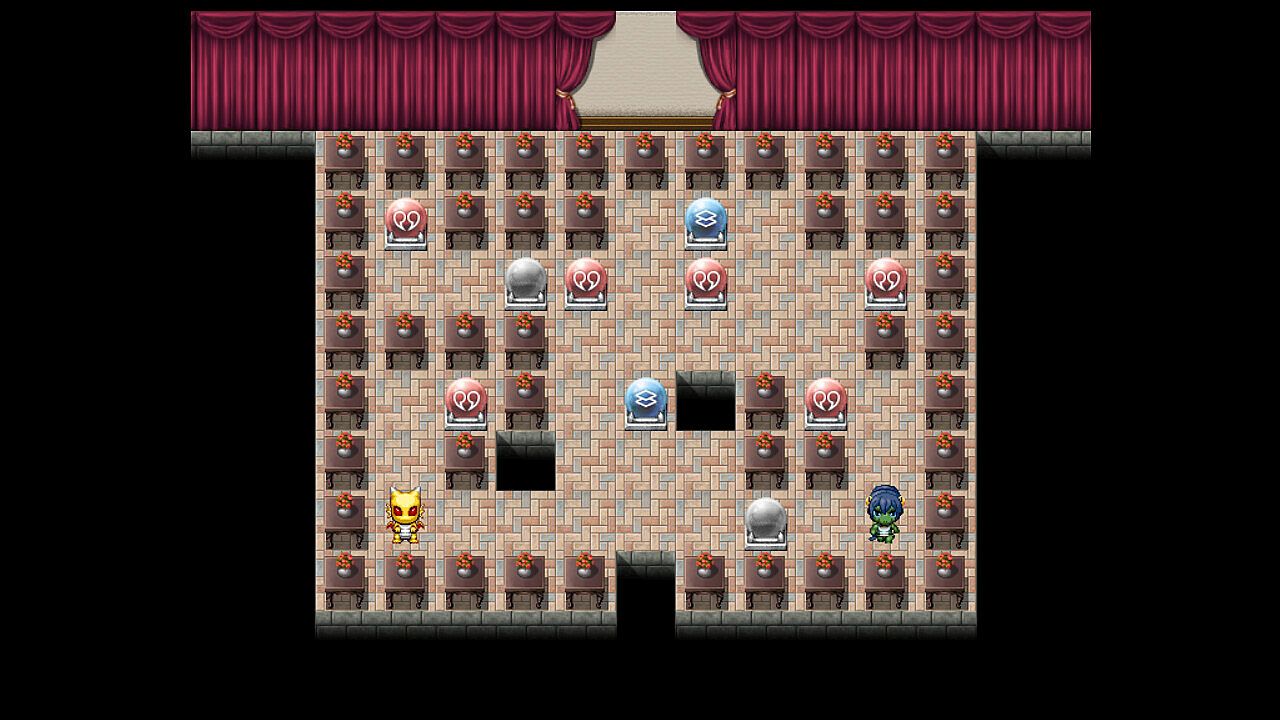Tap the blue-haired green character
The height and width of the screenshot is (720, 1280).
885,514
